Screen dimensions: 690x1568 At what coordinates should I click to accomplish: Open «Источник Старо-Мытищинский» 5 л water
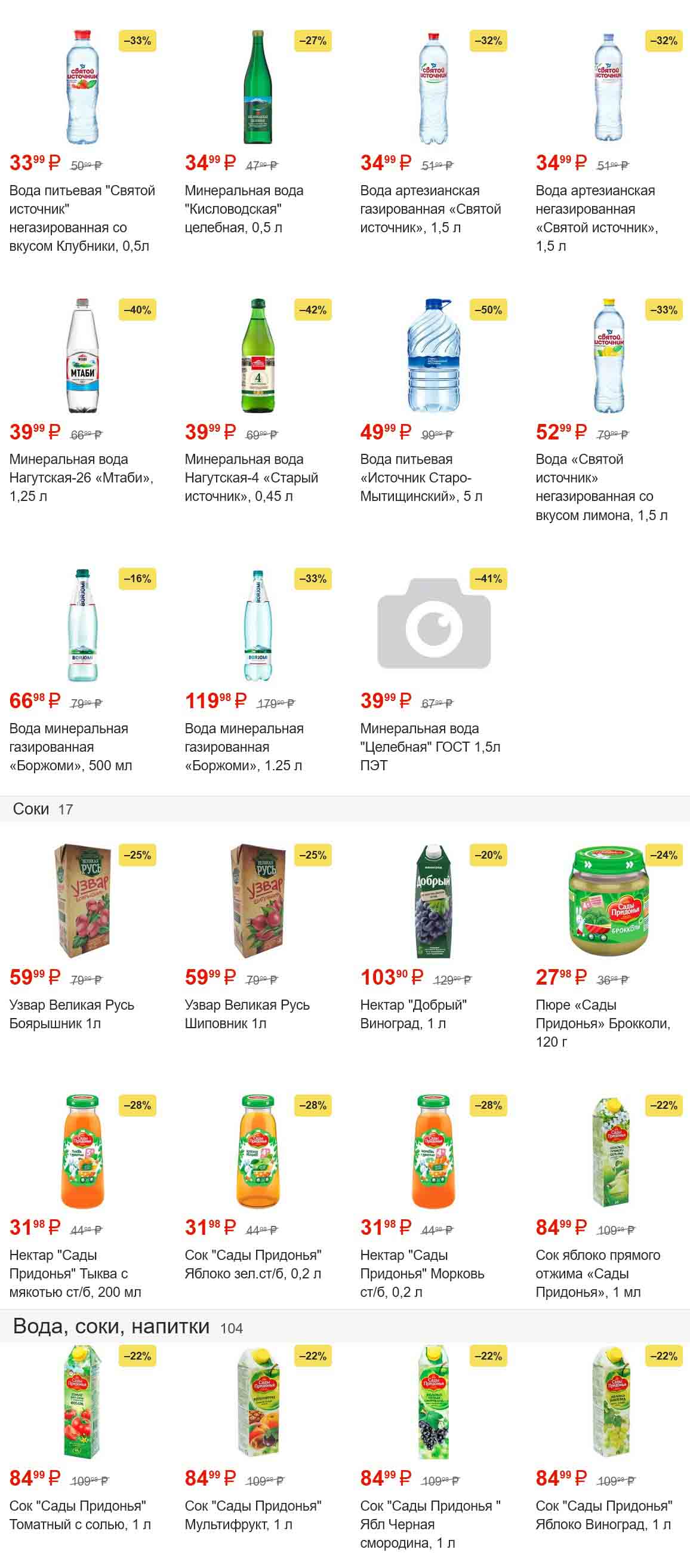(x=420, y=477)
